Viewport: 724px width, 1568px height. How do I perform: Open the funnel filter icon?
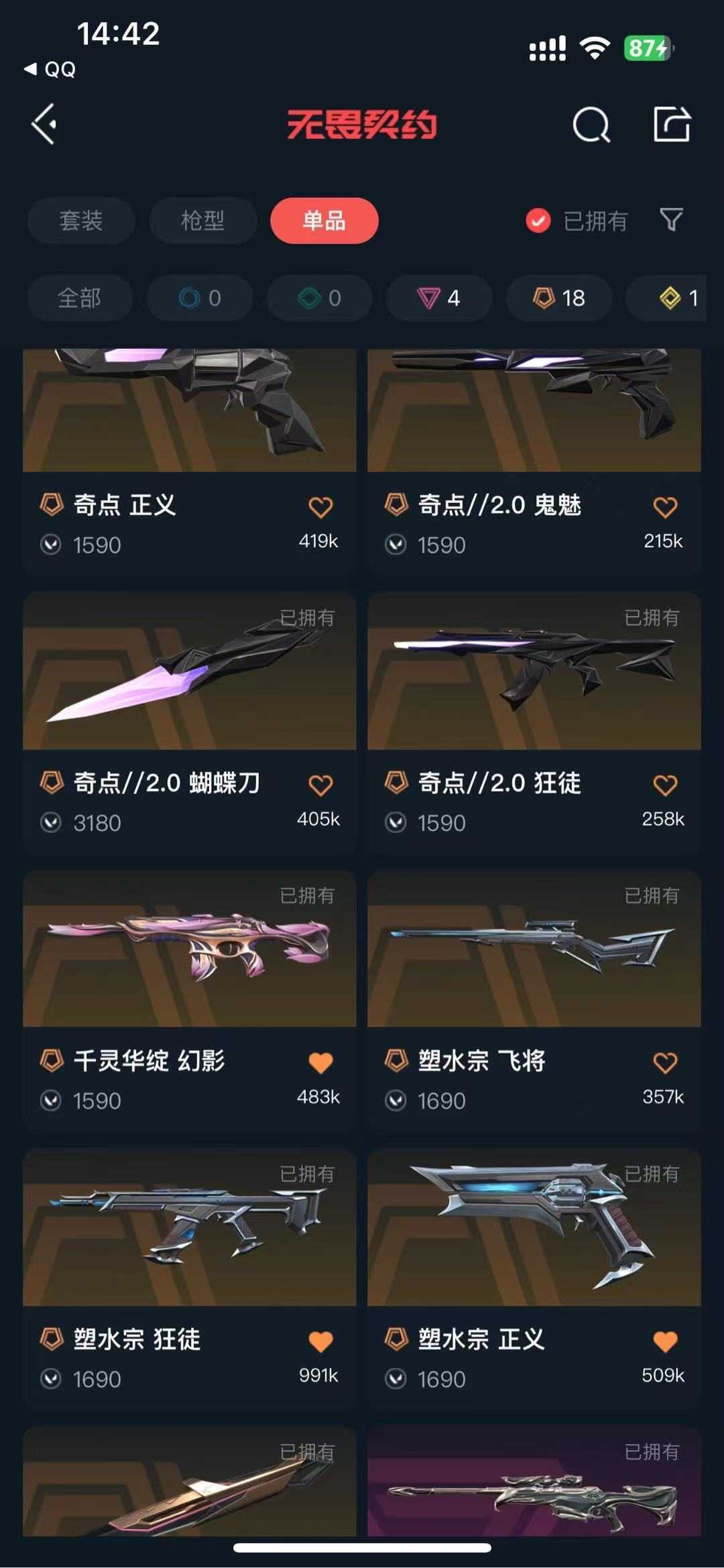[x=671, y=220]
